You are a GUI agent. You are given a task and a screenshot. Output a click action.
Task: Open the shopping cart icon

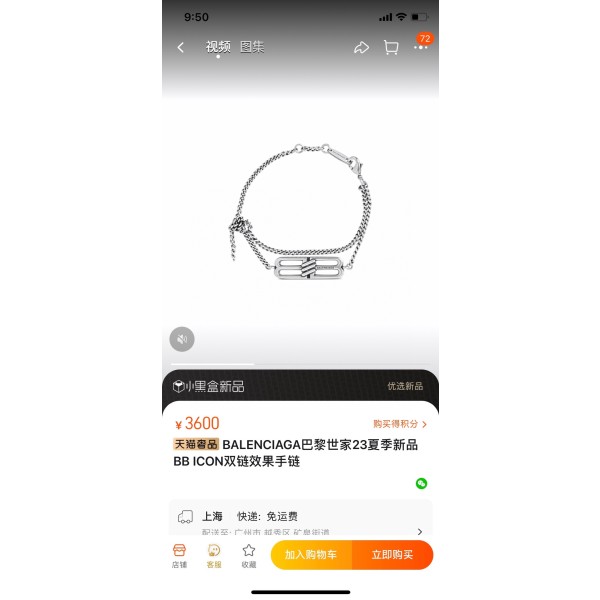391,47
